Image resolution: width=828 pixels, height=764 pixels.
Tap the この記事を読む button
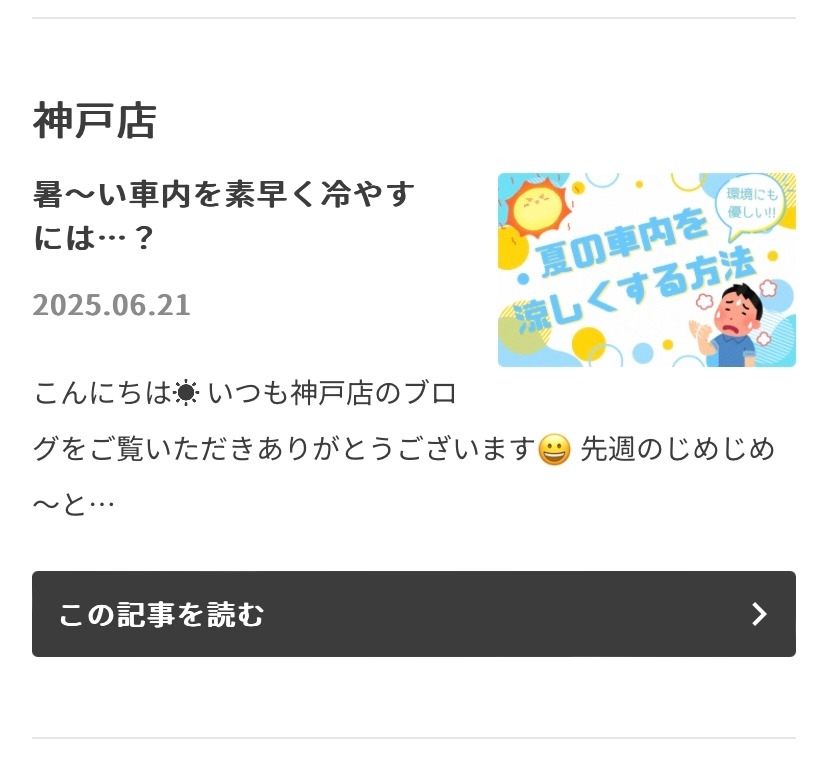coord(413,614)
